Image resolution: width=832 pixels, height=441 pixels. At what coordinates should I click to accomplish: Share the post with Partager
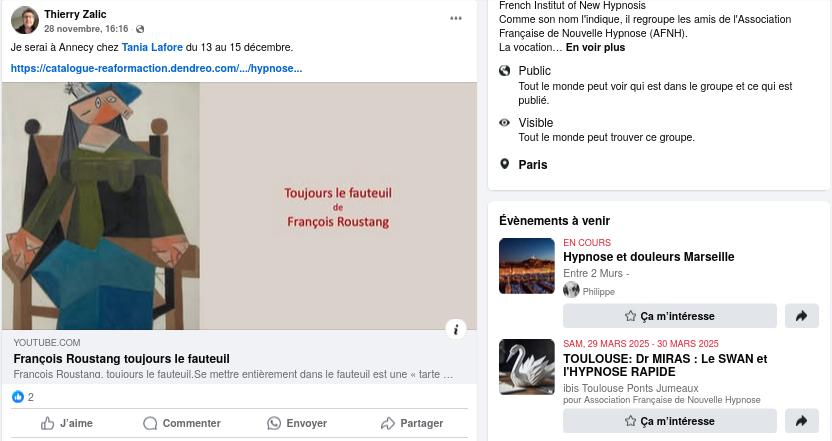coord(411,423)
